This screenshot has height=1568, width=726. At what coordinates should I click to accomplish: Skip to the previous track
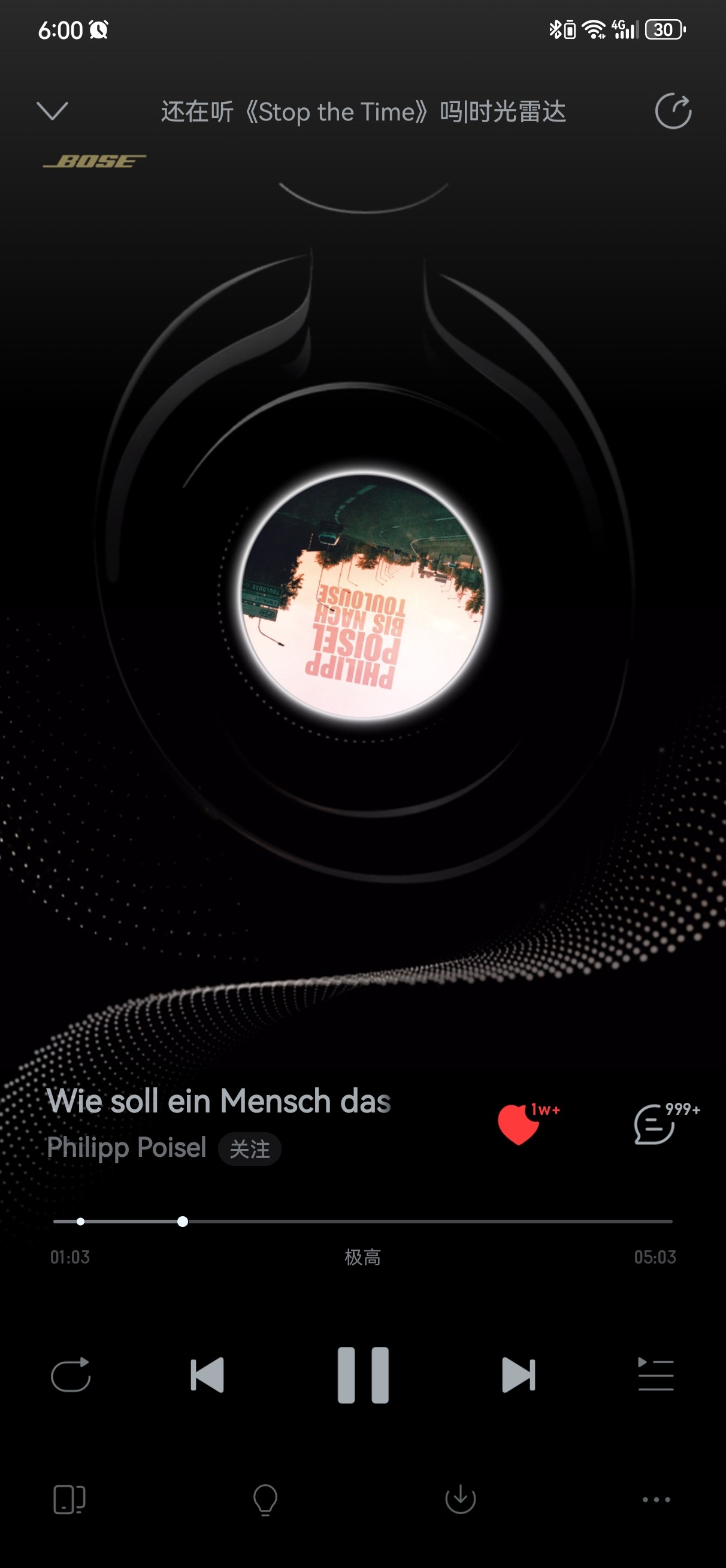[207, 1374]
